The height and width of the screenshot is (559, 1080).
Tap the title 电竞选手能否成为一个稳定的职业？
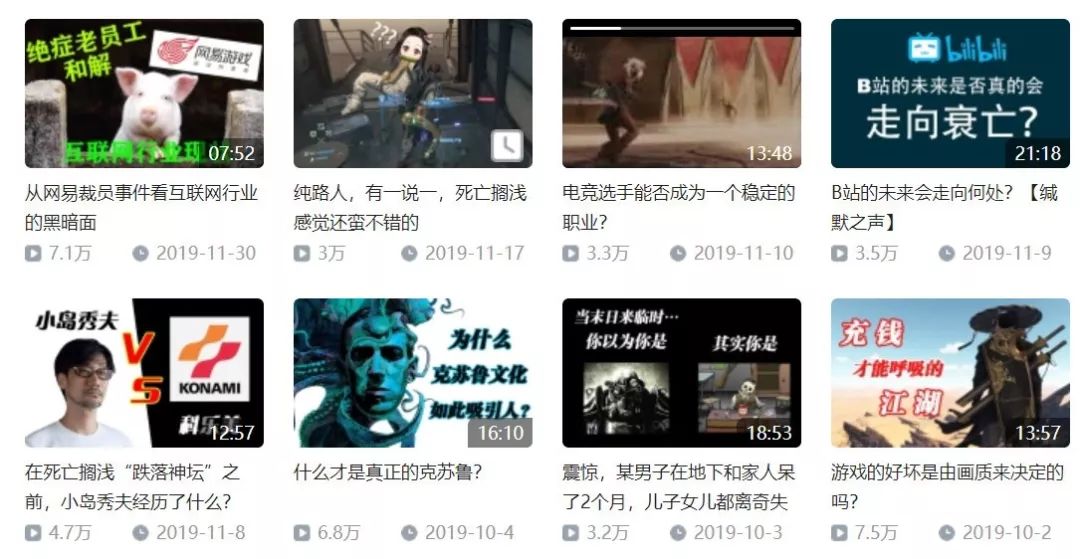click(678, 206)
